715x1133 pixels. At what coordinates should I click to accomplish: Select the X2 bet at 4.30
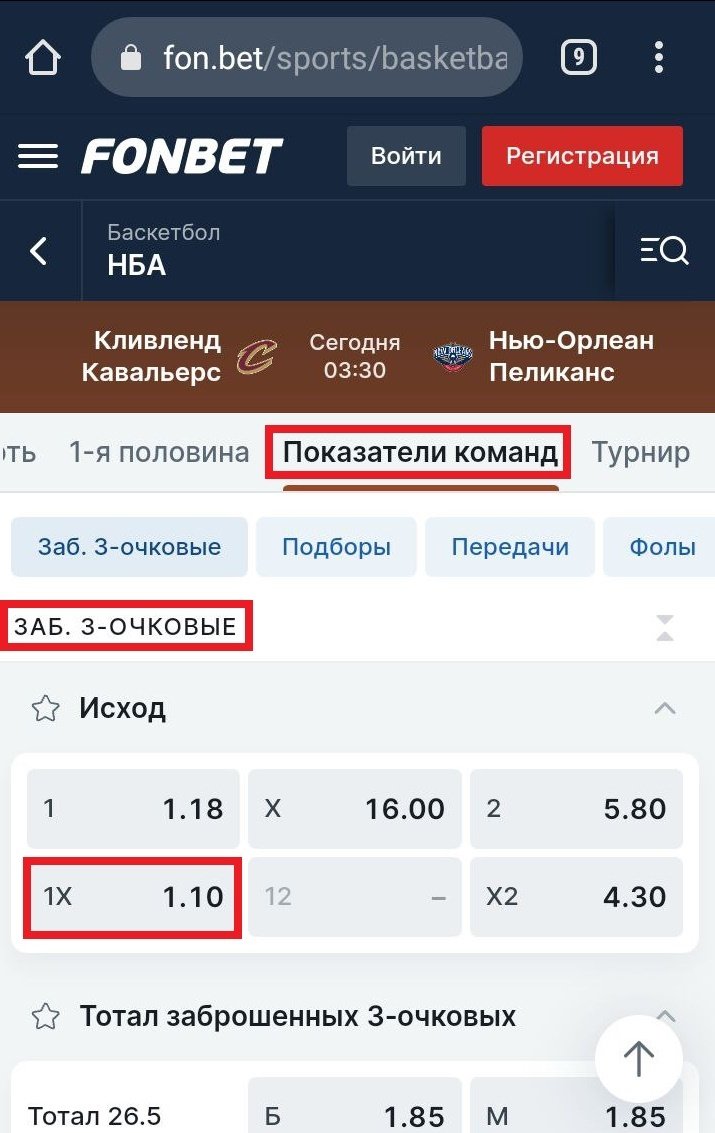[576, 897]
